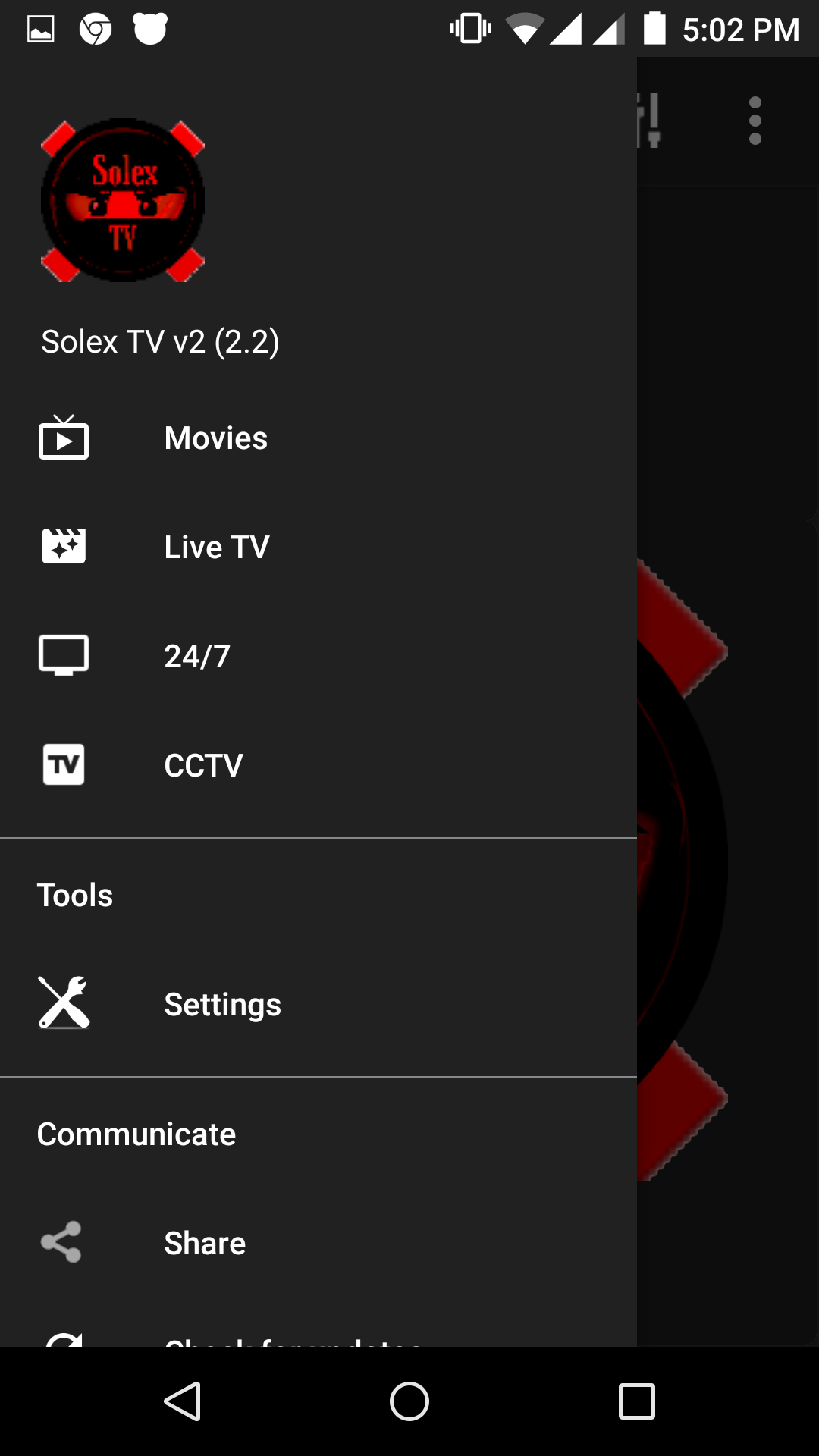
Task: Return to the home screen
Action: tap(409, 1401)
